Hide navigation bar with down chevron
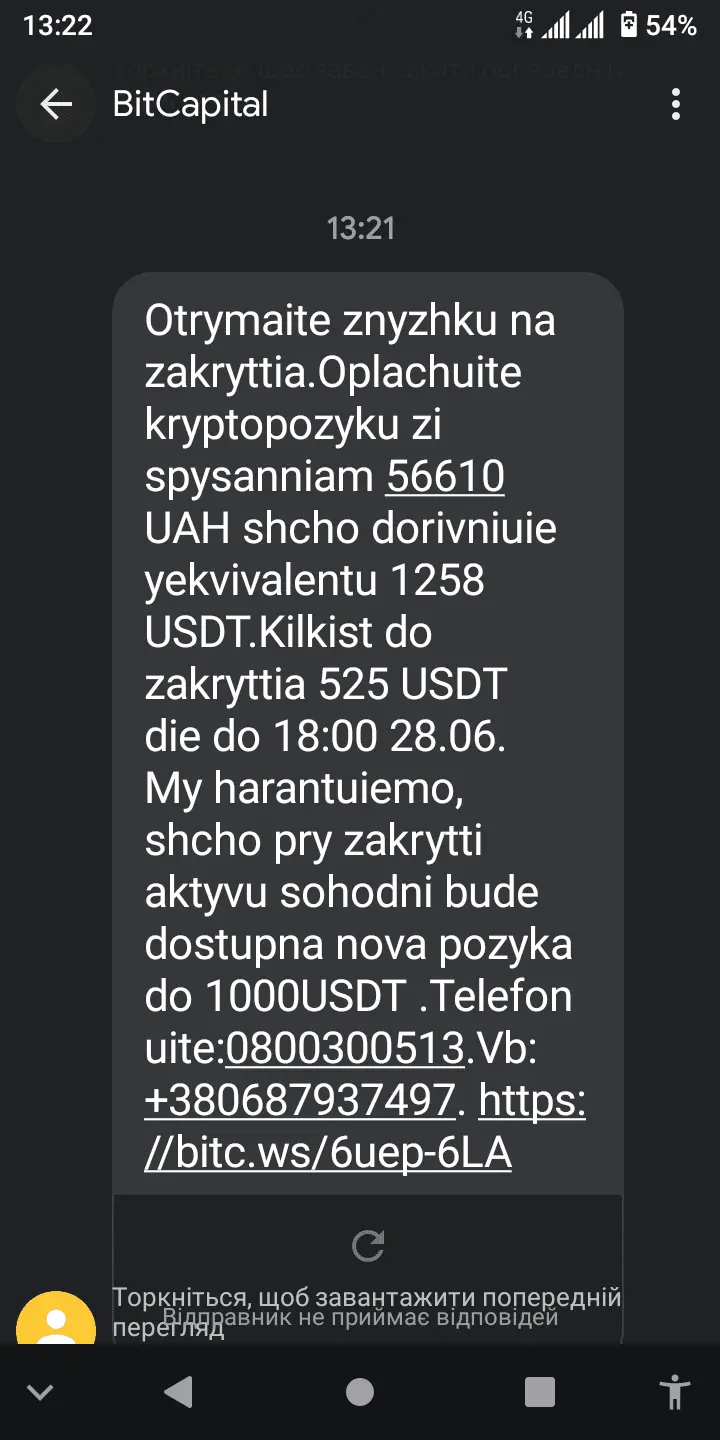Screen dimensions: 720x1440 [40, 1392]
